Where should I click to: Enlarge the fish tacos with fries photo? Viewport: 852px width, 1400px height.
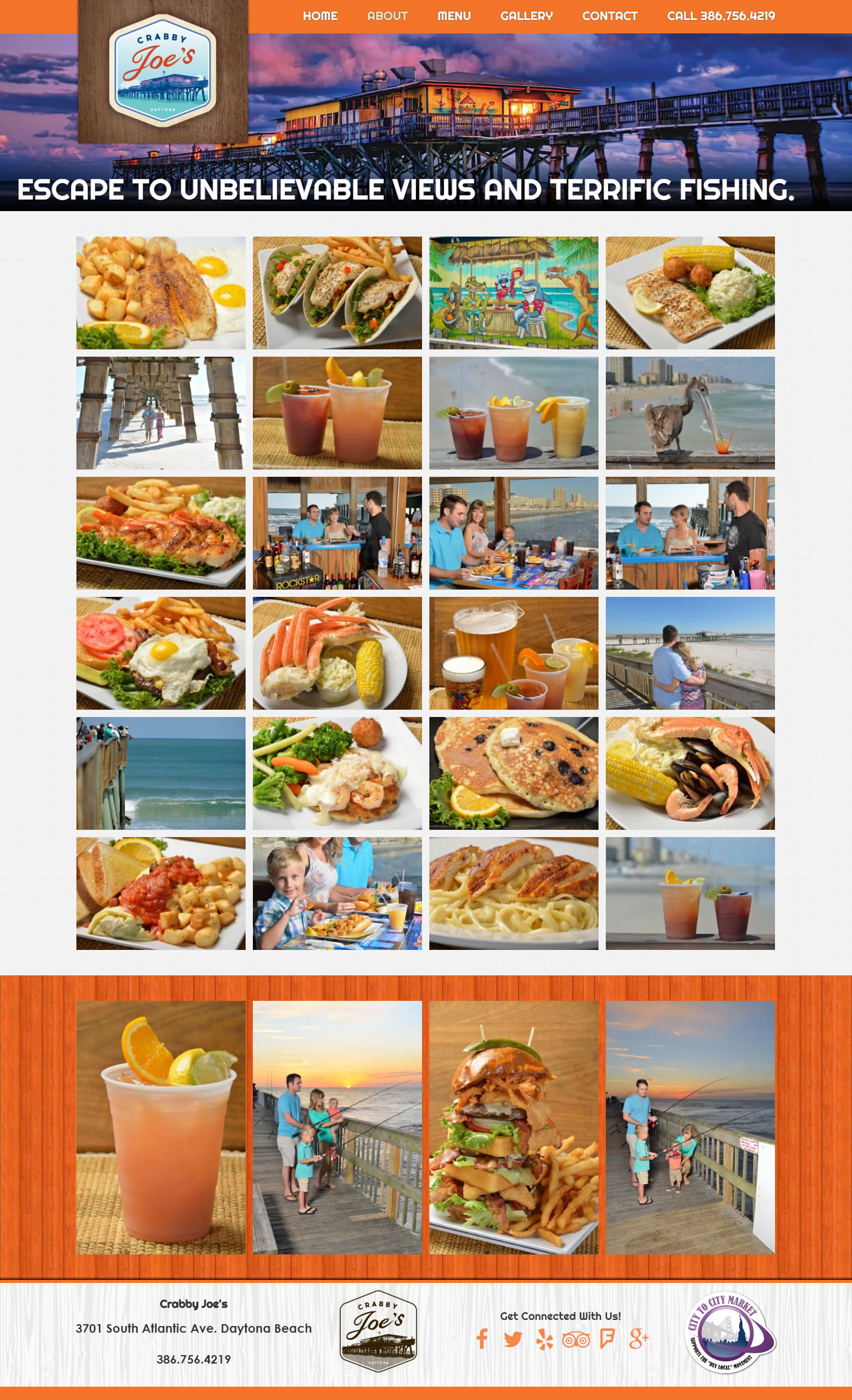(337, 292)
